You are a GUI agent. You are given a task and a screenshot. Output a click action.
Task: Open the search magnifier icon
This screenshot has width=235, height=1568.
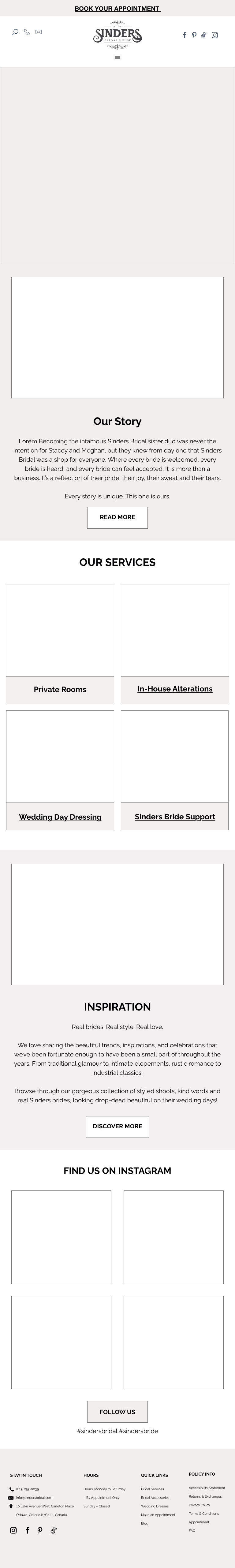point(15,32)
